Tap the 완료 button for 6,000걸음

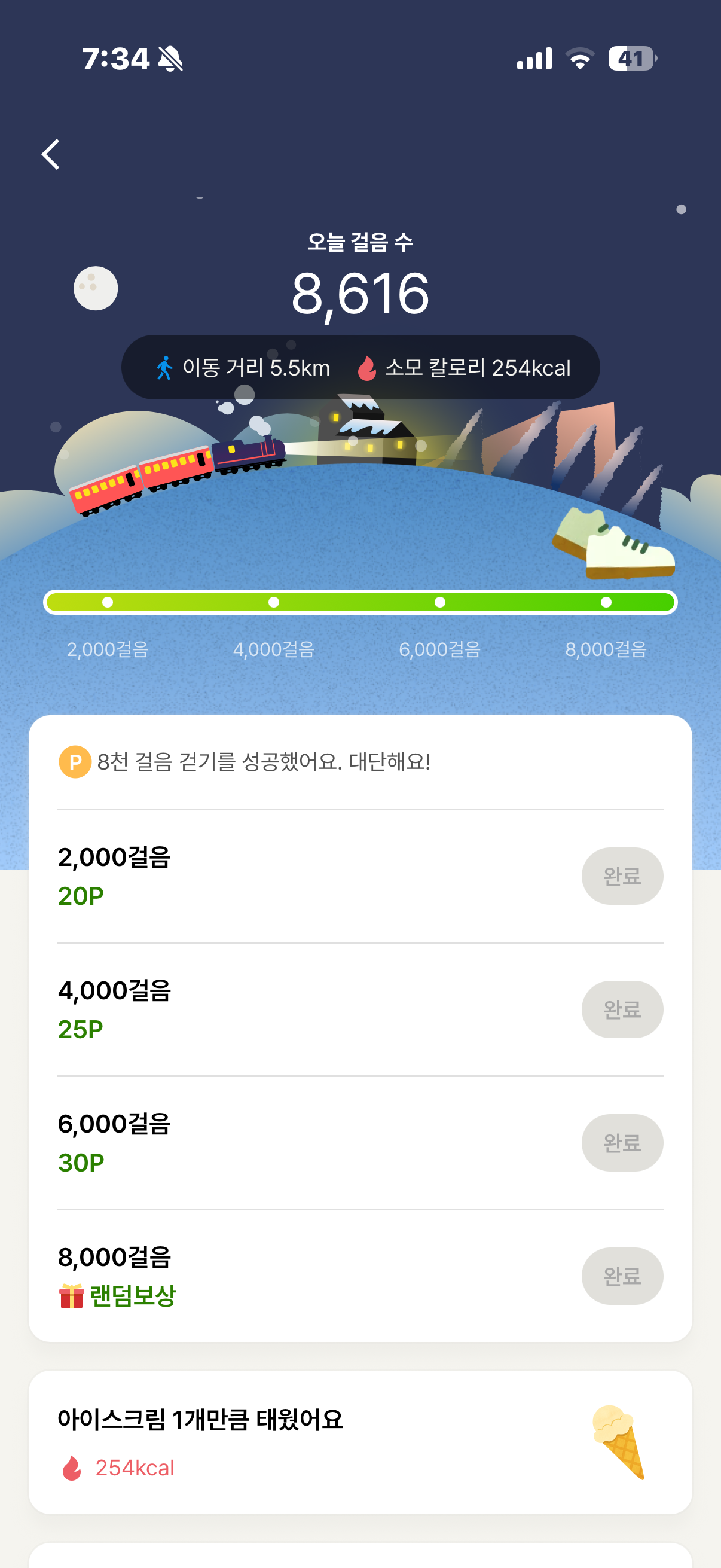coord(622,1143)
